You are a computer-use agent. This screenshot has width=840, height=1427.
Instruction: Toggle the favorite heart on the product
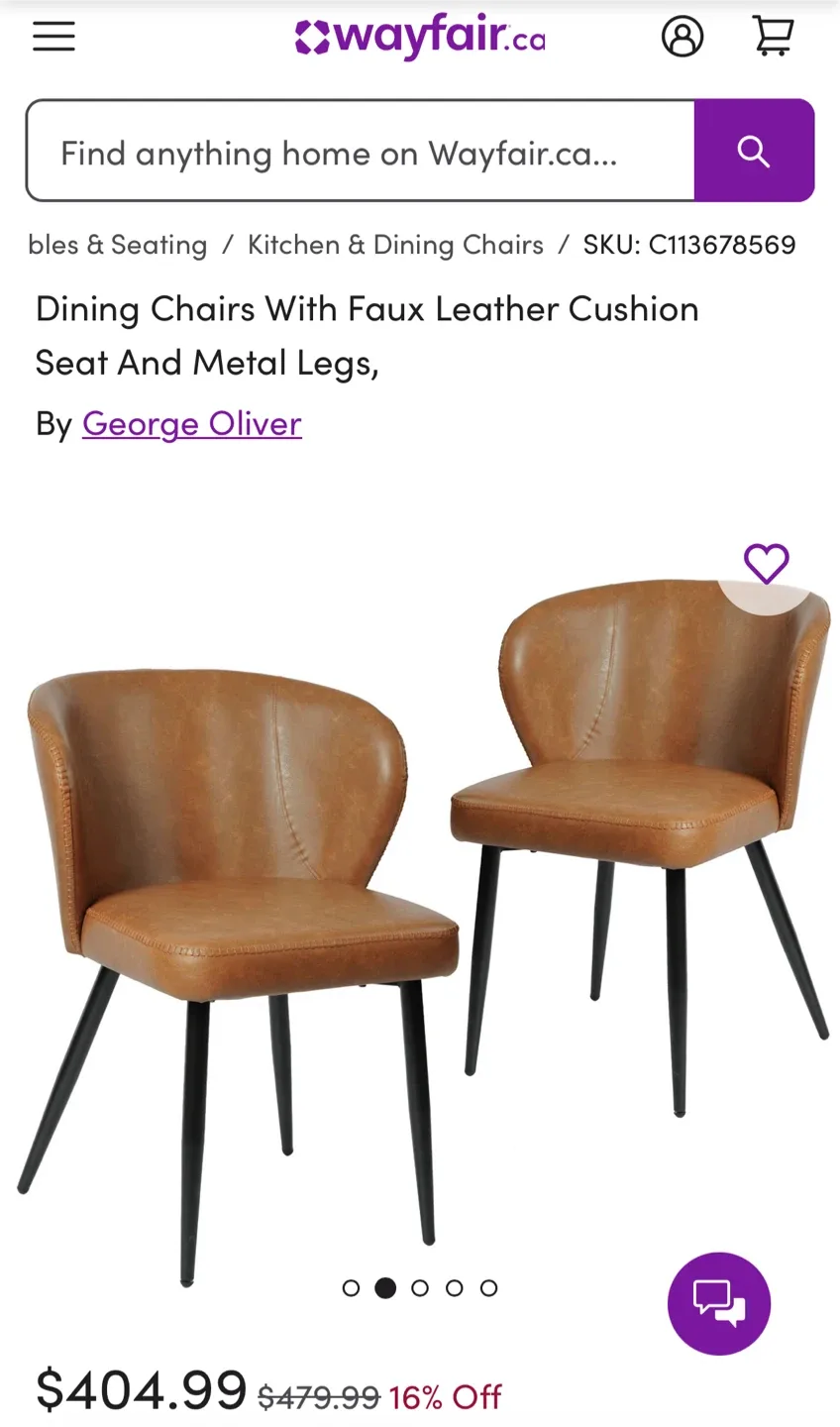pyautogui.click(x=768, y=564)
